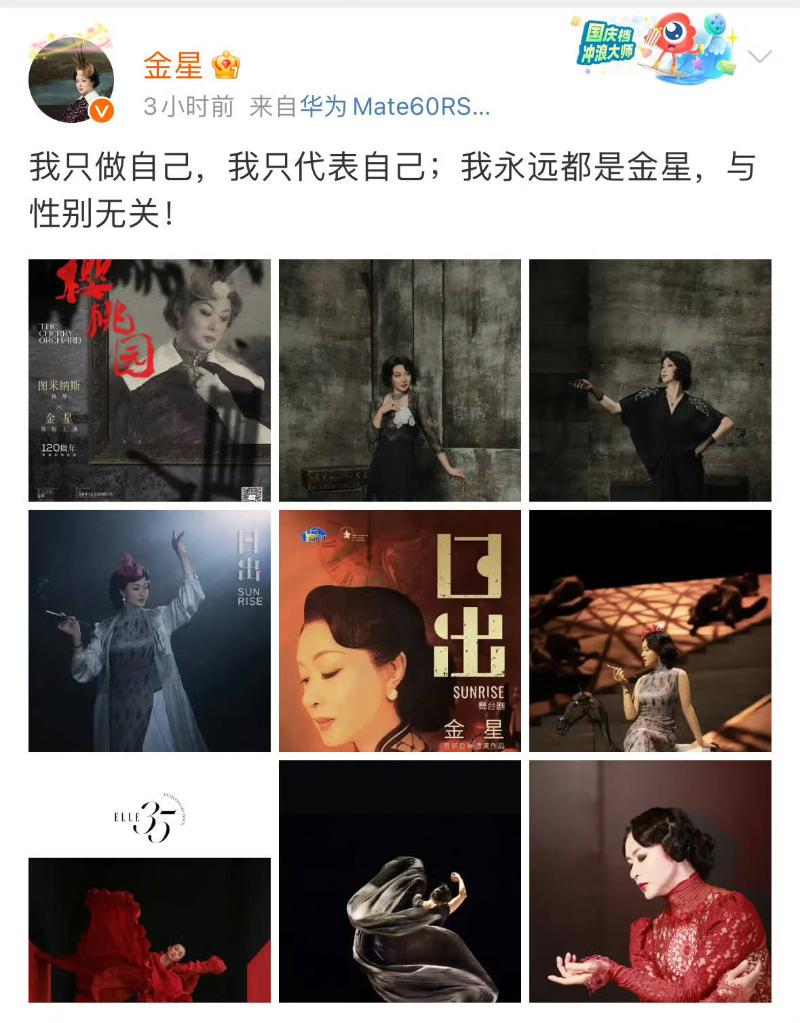View the 日出 Sunrise photo with white robe
Screen dimensions: 800x1023
[149, 631]
